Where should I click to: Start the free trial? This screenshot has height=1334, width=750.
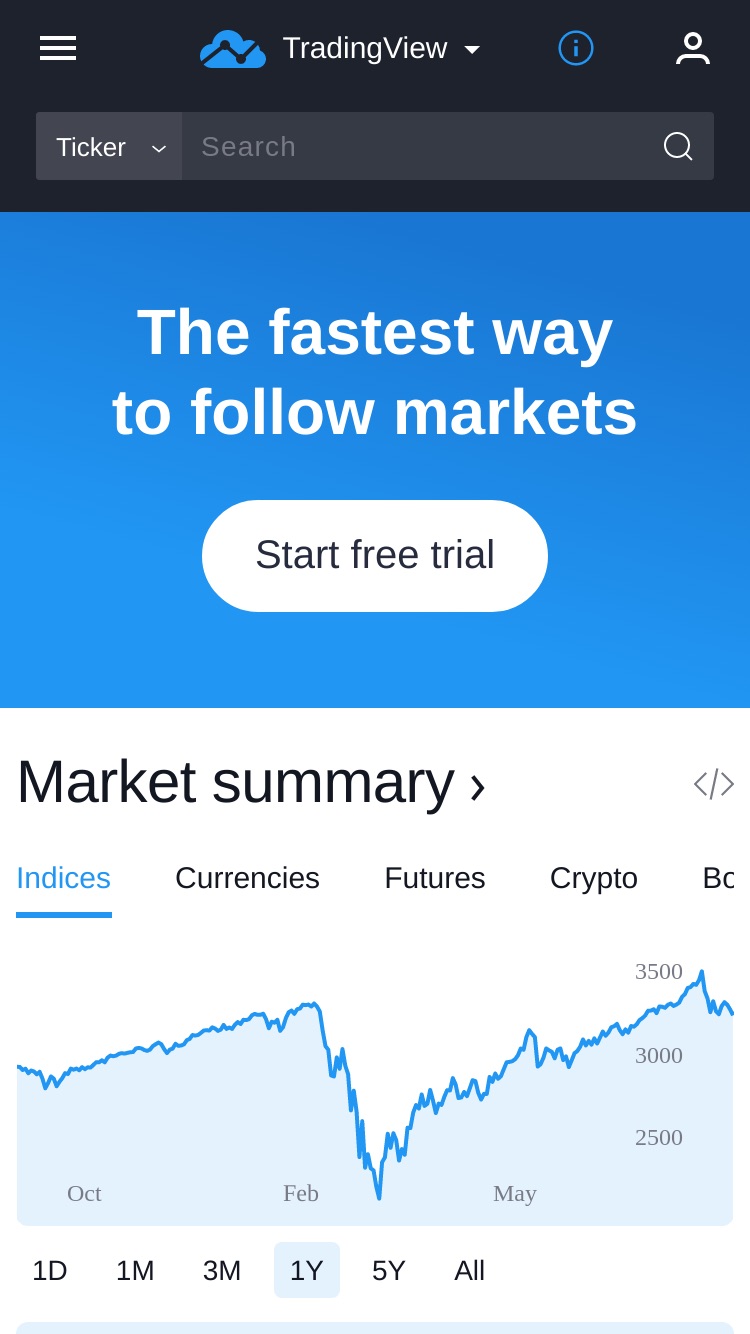click(x=375, y=556)
